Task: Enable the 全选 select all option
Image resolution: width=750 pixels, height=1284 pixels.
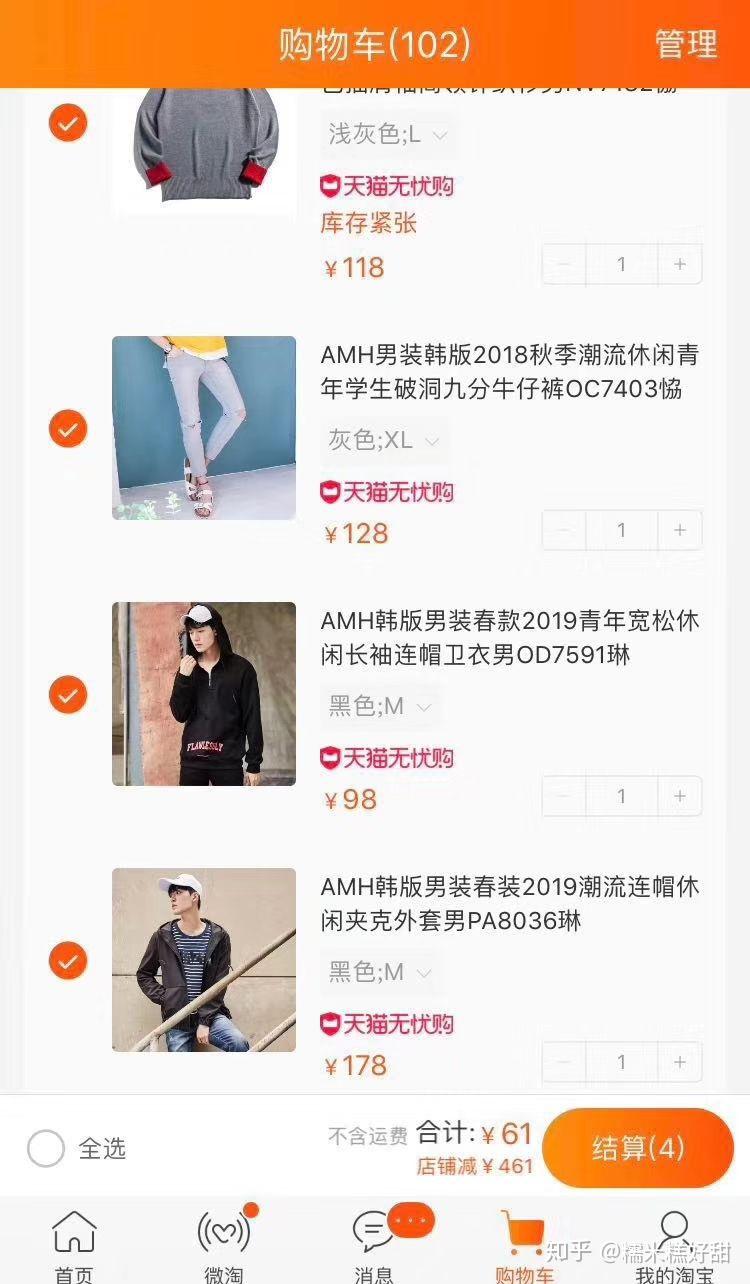Action: pyautogui.click(x=44, y=1150)
